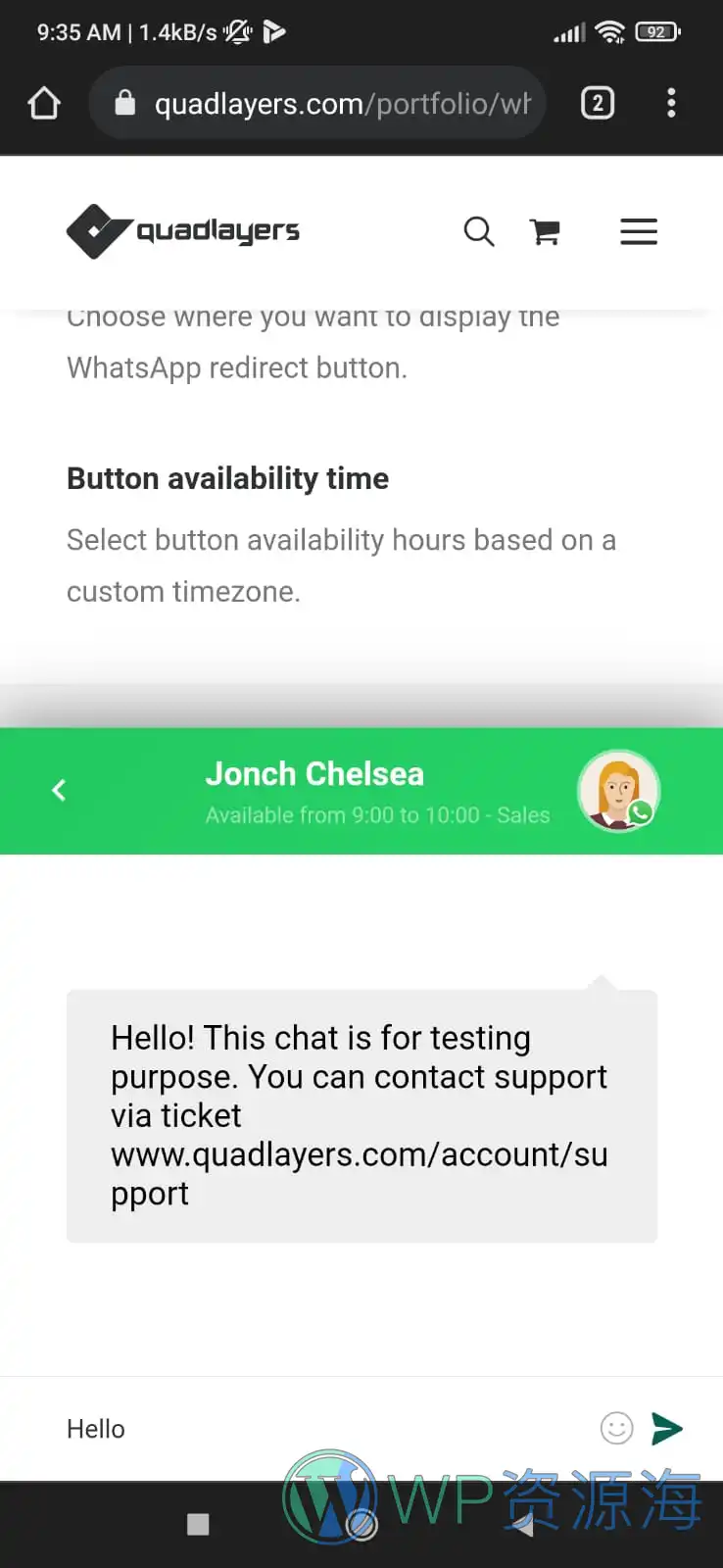Open the browser tab switcher
This screenshot has width=723, height=1568.
click(x=598, y=103)
